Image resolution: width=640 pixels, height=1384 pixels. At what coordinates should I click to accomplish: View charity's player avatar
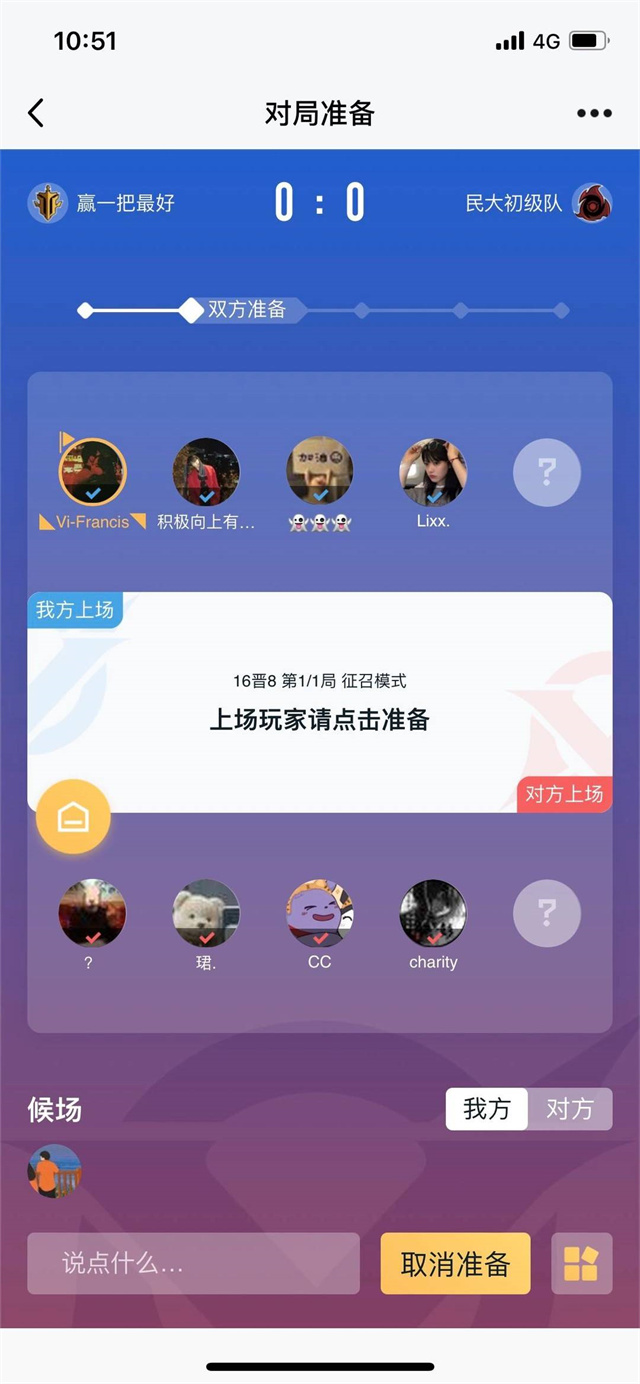click(x=433, y=913)
